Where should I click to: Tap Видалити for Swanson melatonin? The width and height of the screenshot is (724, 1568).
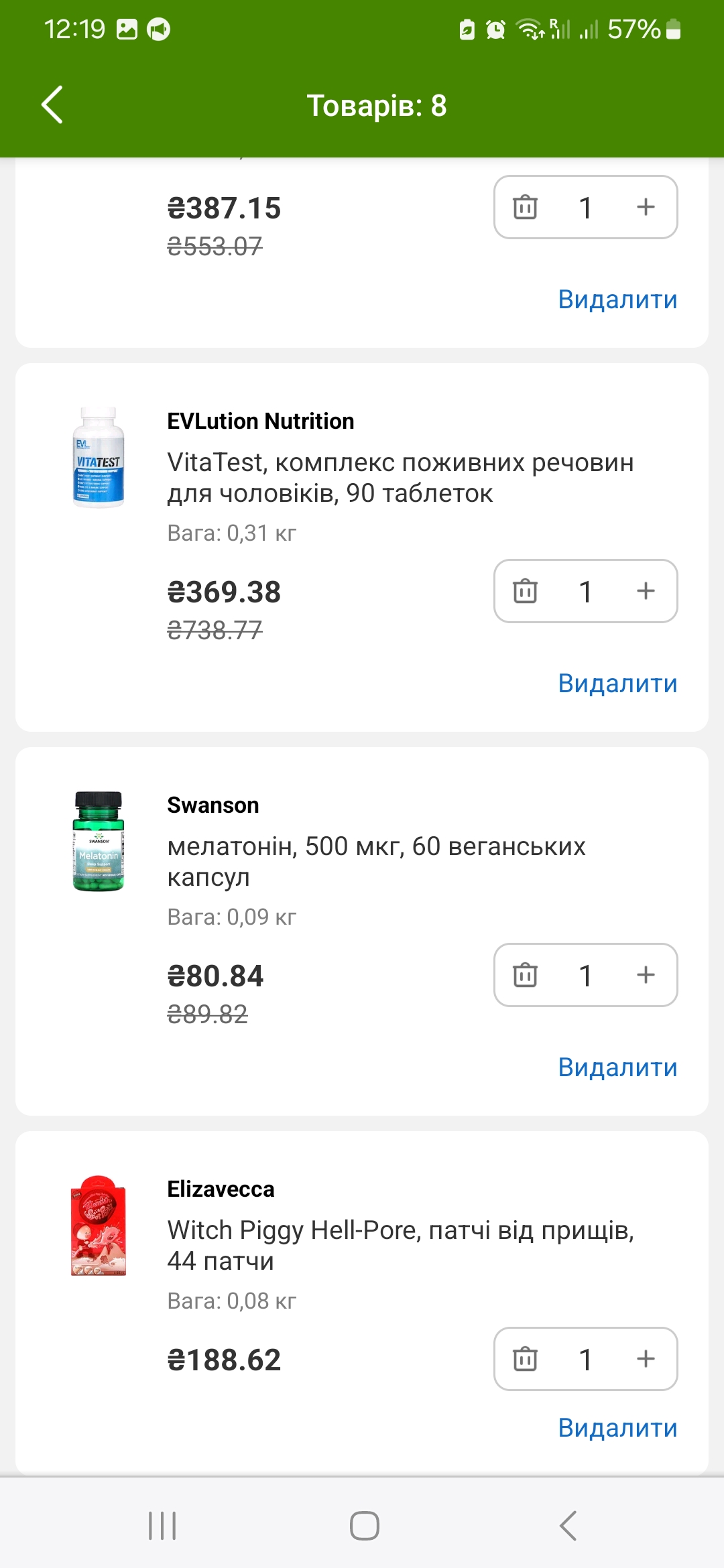point(617,1067)
